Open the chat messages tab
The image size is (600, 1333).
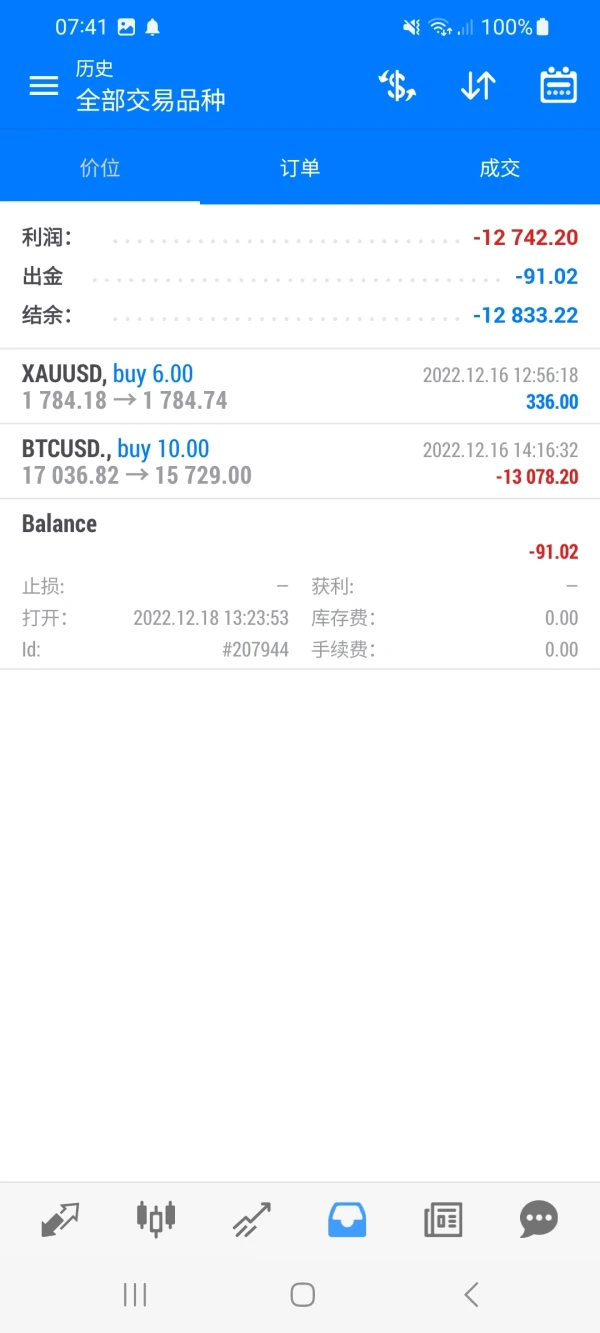[x=539, y=1219]
